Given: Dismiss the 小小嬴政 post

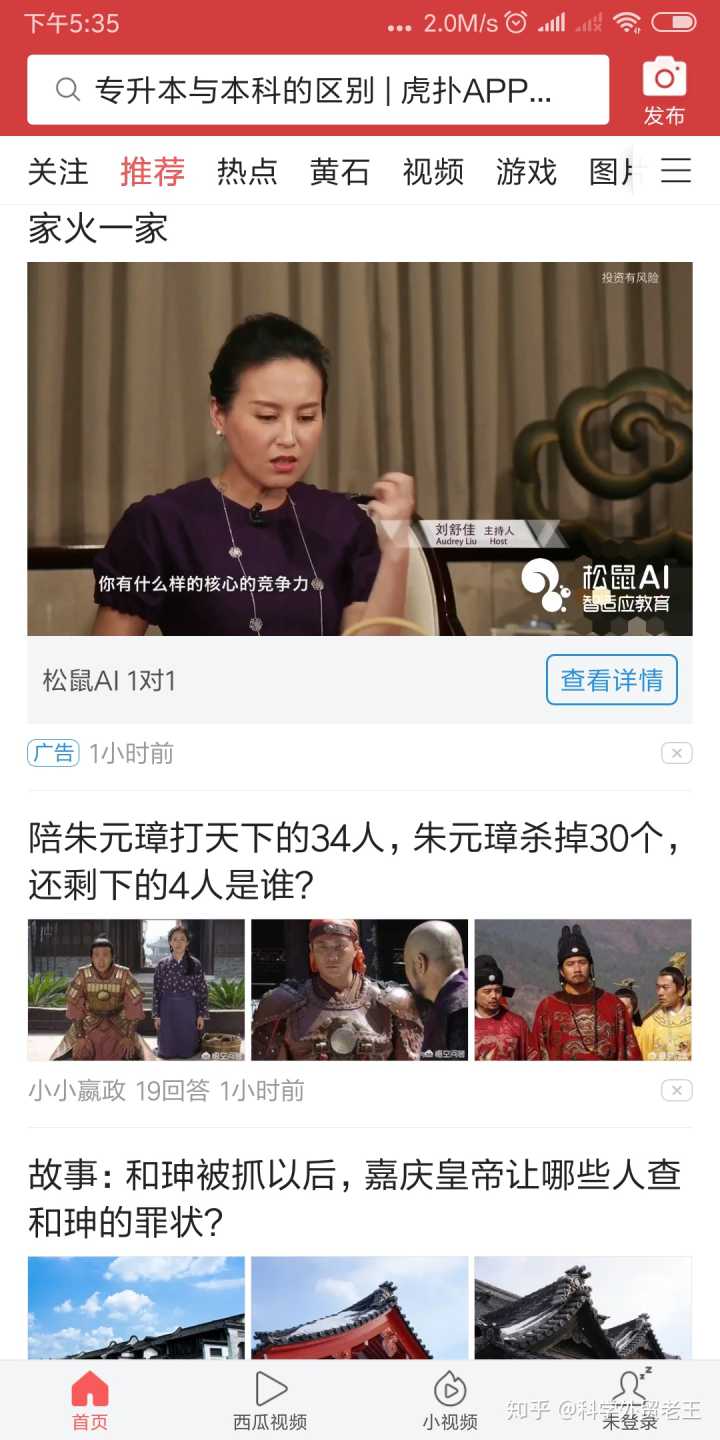Looking at the screenshot, I should tap(676, 1090).
